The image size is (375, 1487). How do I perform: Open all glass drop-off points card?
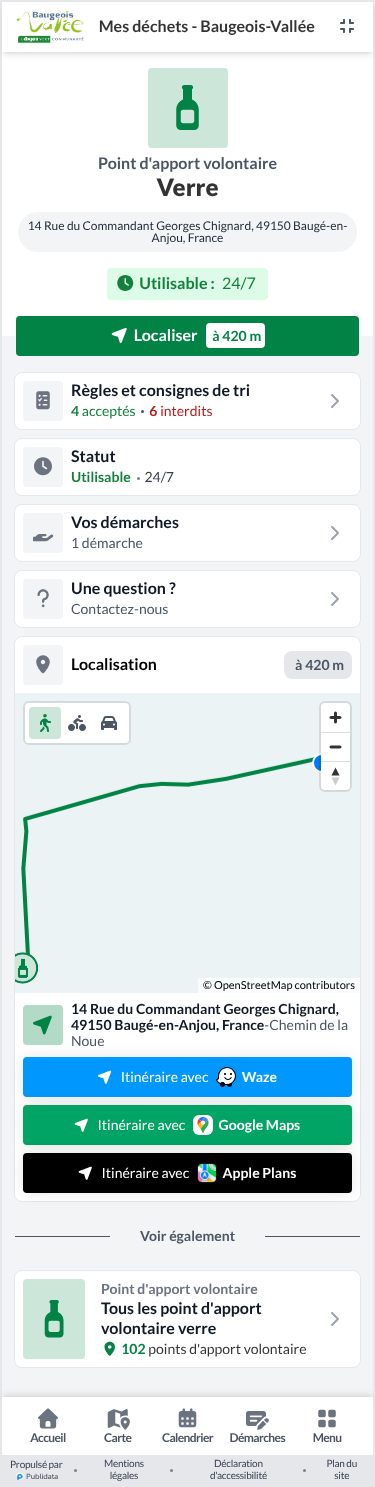tap(187, 1319)
